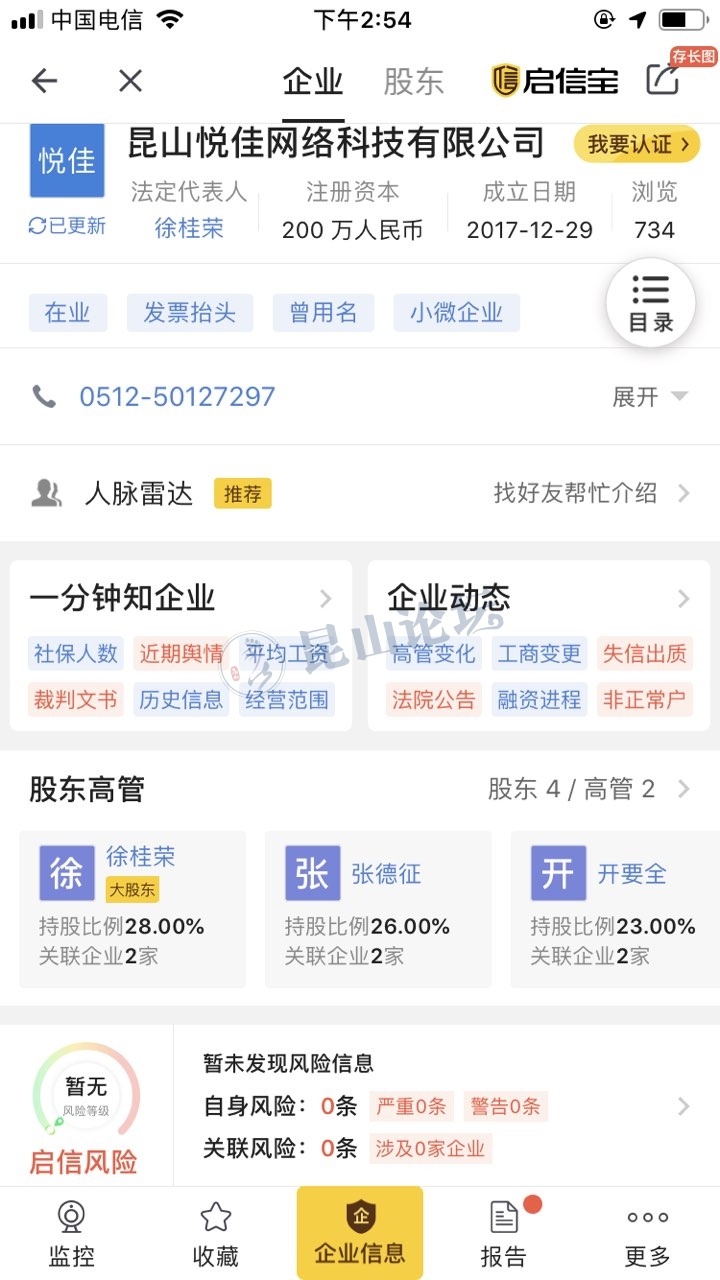Viewport: 720px width, 1280px height.
Task: Expand contact details with 展开
Action: pyautogui.click(x=650, y=397)
